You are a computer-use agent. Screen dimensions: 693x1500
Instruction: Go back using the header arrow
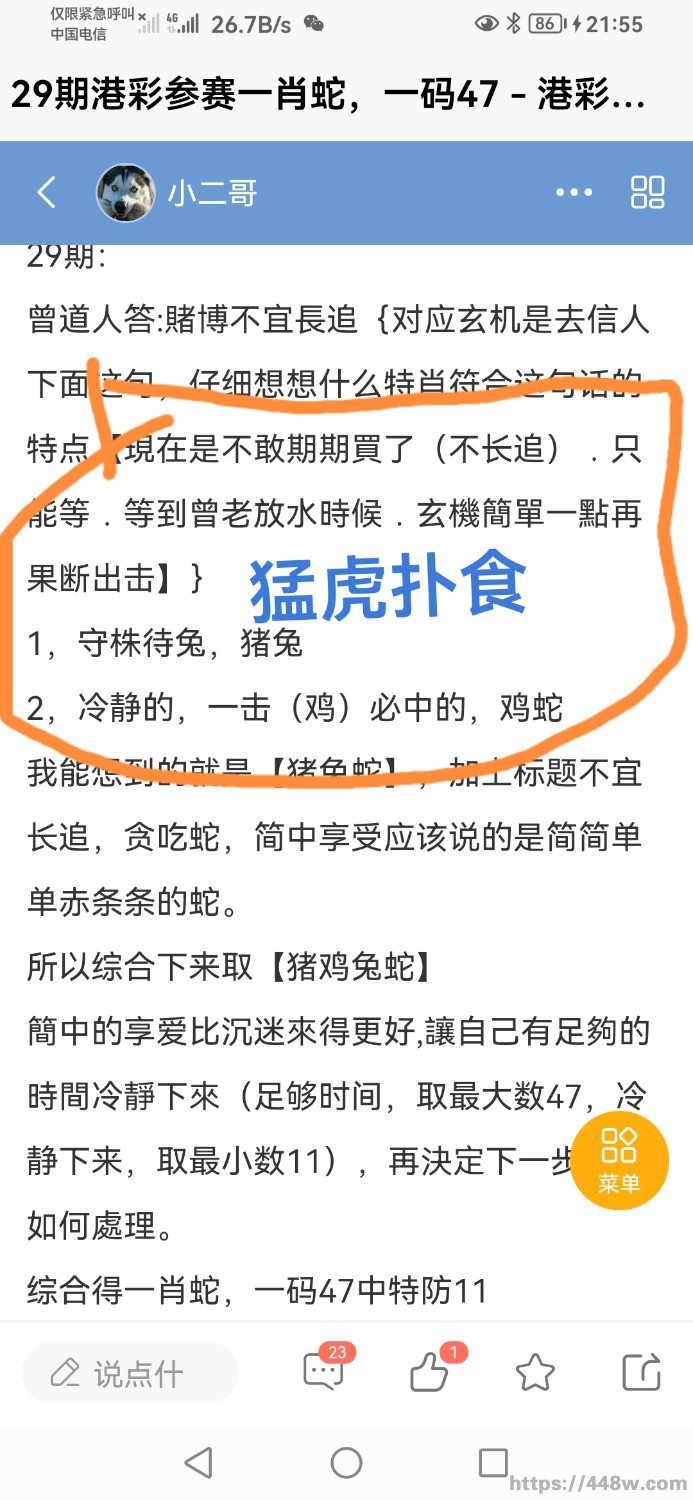46,193
